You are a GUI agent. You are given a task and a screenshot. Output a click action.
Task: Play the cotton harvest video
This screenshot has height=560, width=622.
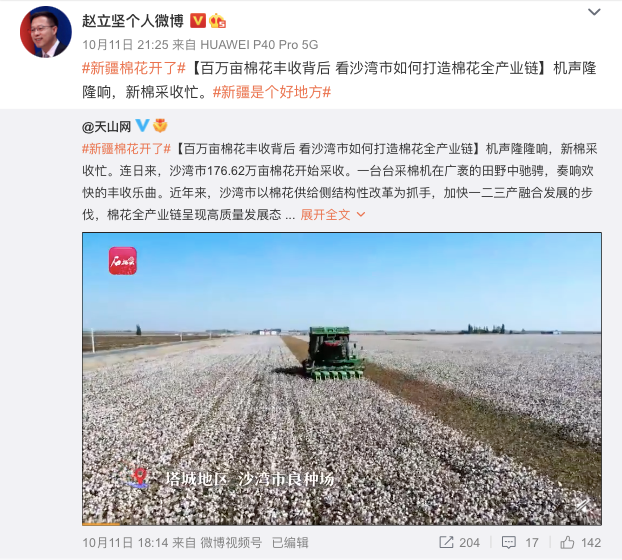pos(341,378)
